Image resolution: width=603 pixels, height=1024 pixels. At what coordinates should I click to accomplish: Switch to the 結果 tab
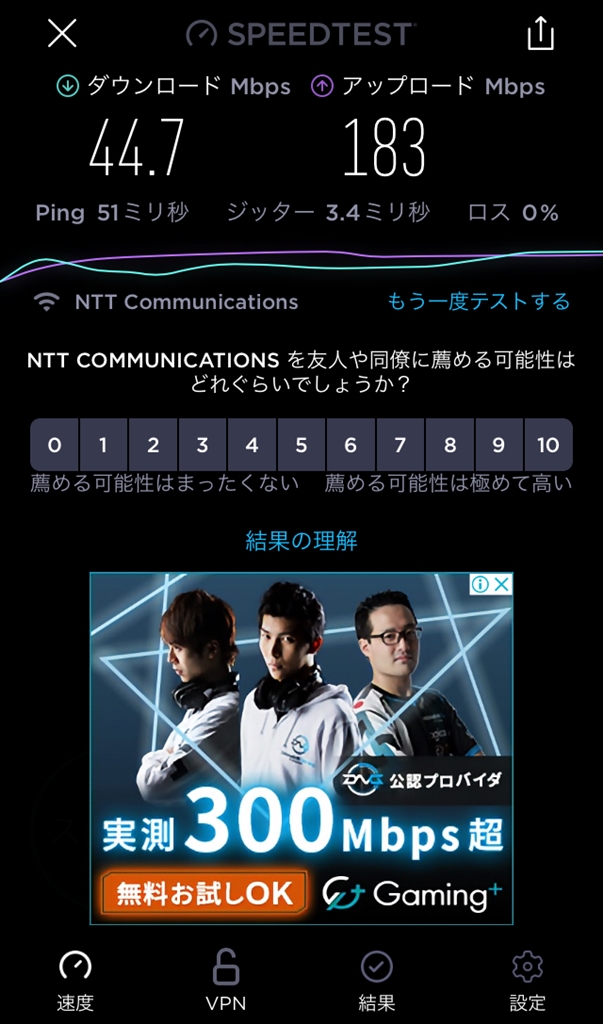[x=376, y=980]
